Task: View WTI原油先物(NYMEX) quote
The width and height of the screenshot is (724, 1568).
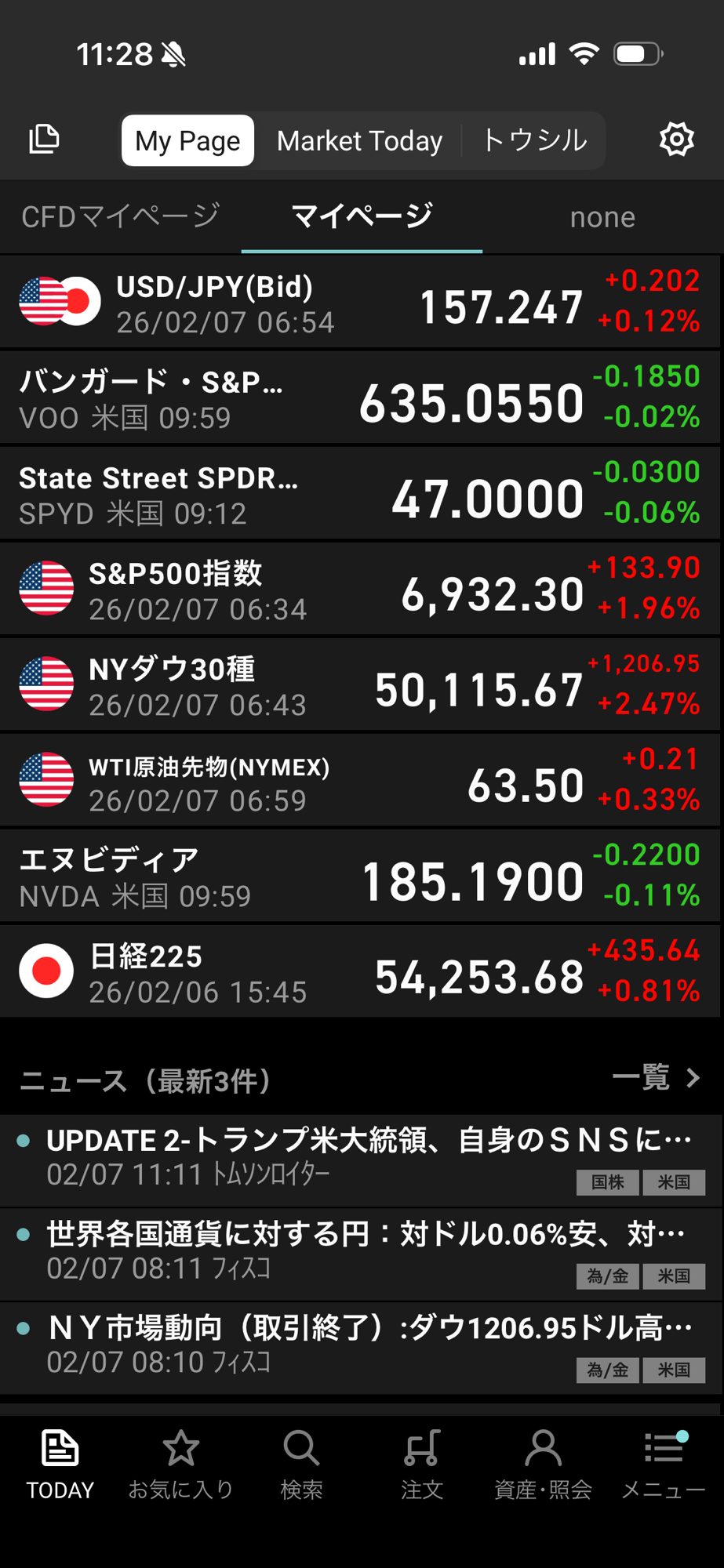Action: tap(361, 782)
